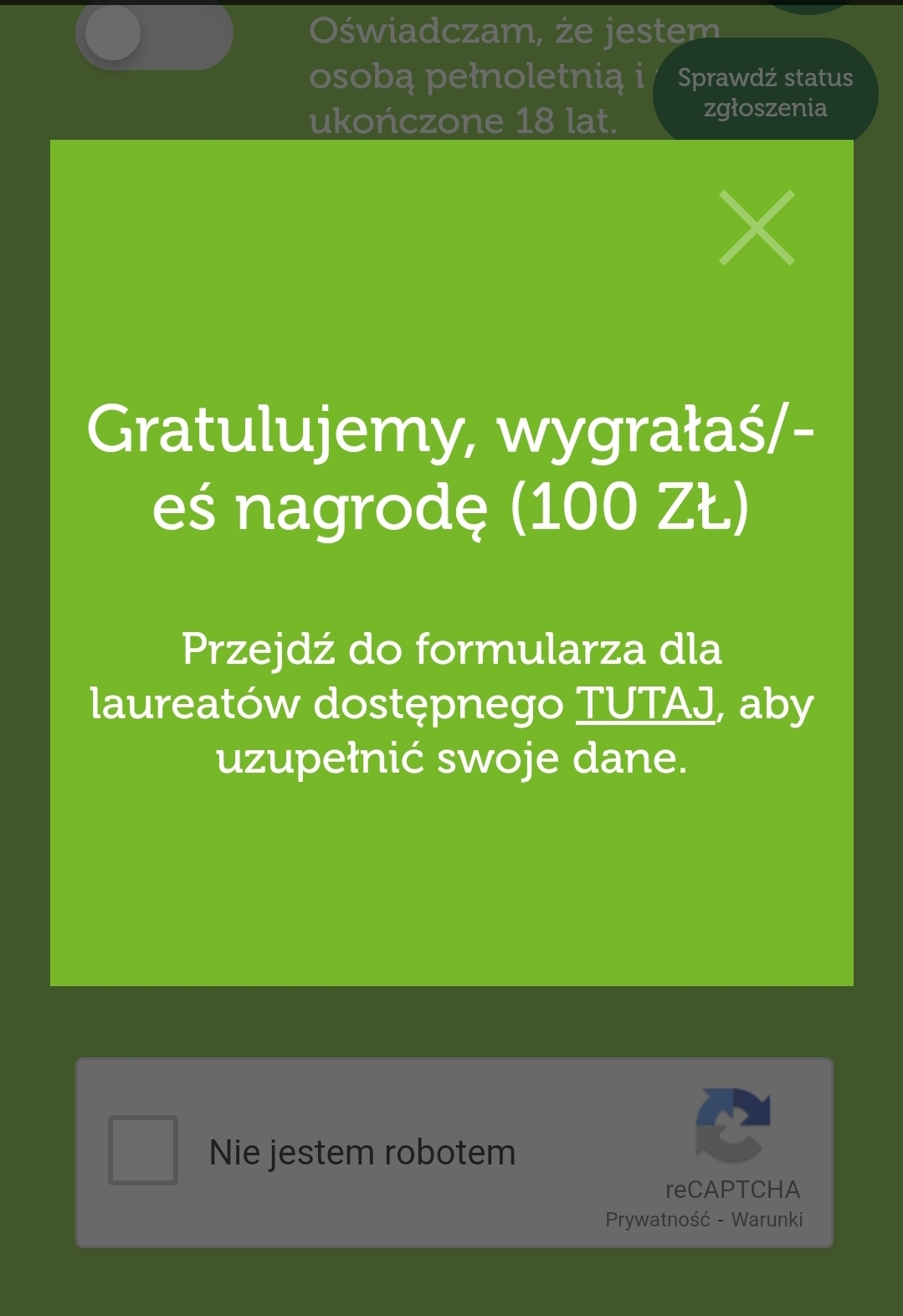Check the Nie jestem robotem box

tap(143, 1150)
